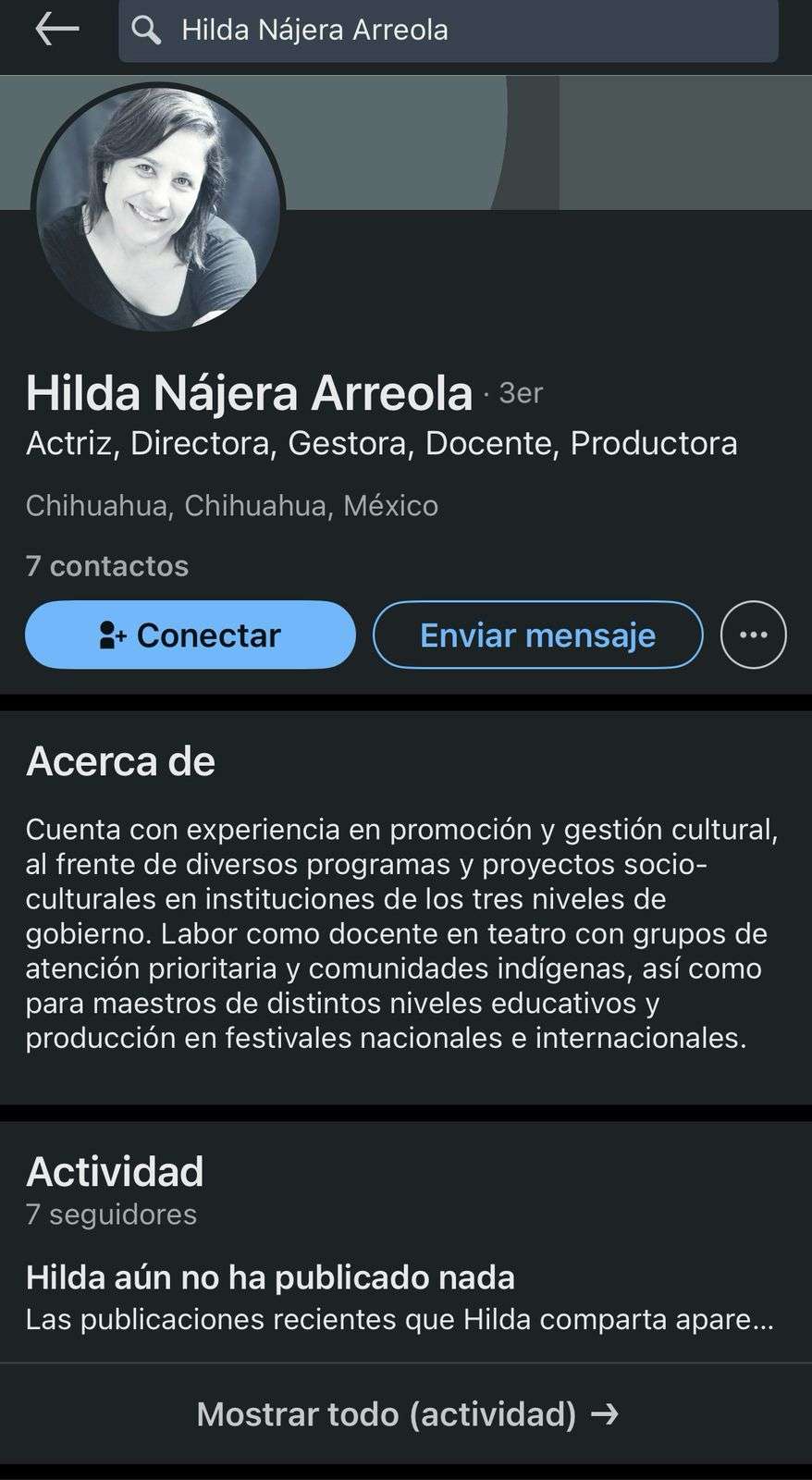The height and width of the screenshot is (1480, 812).
Task: Open Hilda's profile photo
Action: click(158, 208)
